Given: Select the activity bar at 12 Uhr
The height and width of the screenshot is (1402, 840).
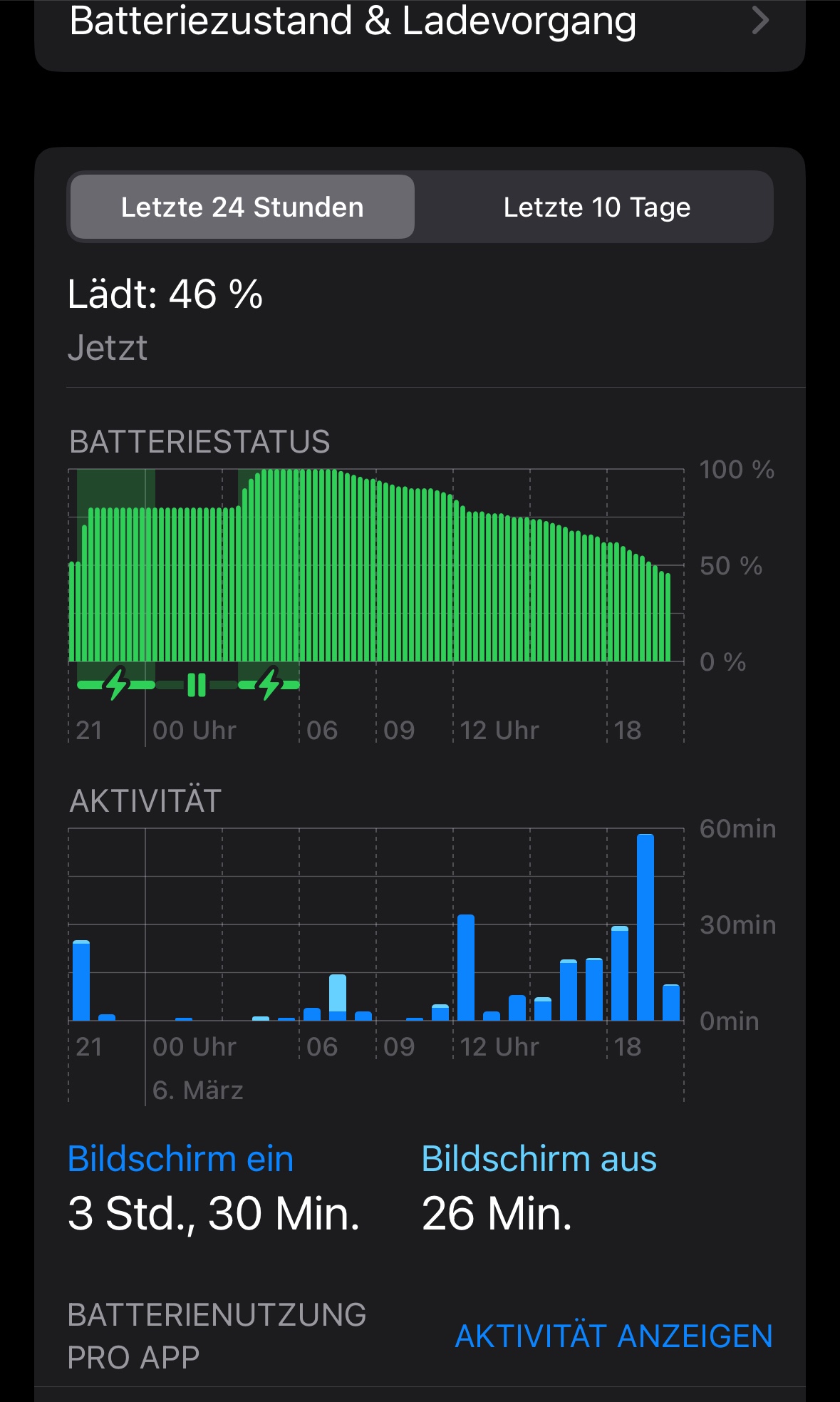Looking at the screenshot, I should click(466, 967).
